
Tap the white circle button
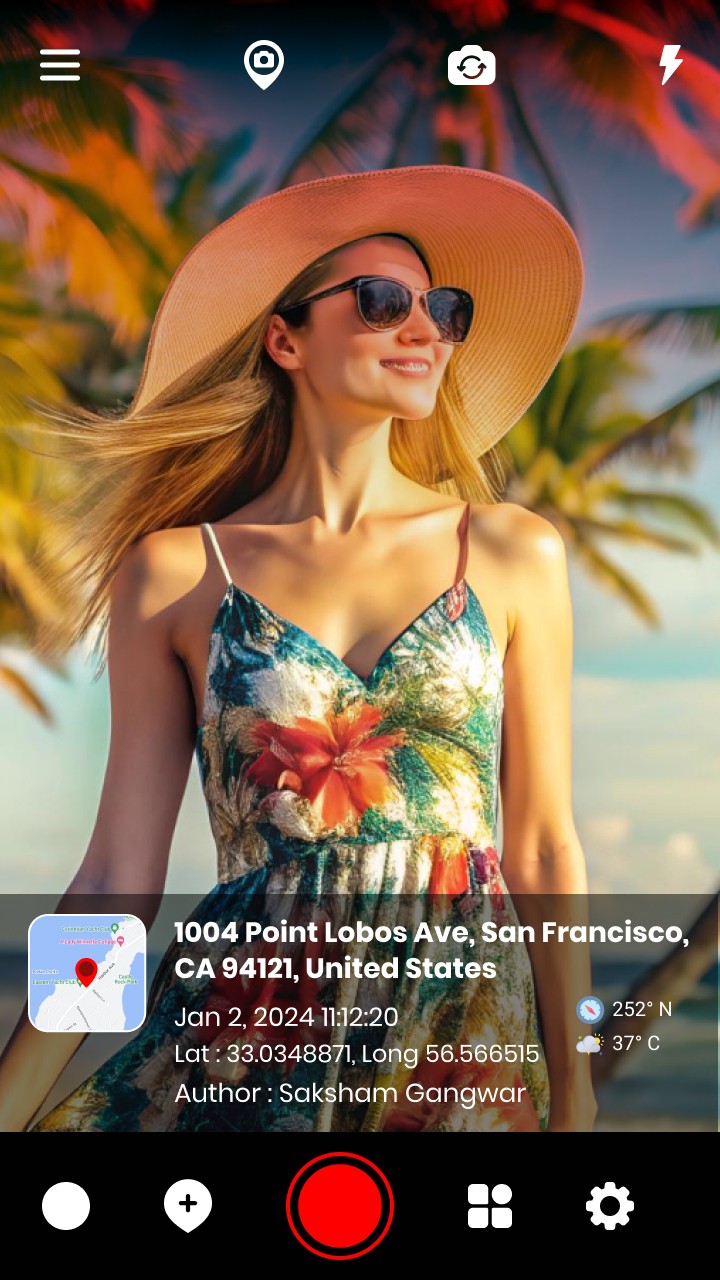click(x=66, y=1206)
